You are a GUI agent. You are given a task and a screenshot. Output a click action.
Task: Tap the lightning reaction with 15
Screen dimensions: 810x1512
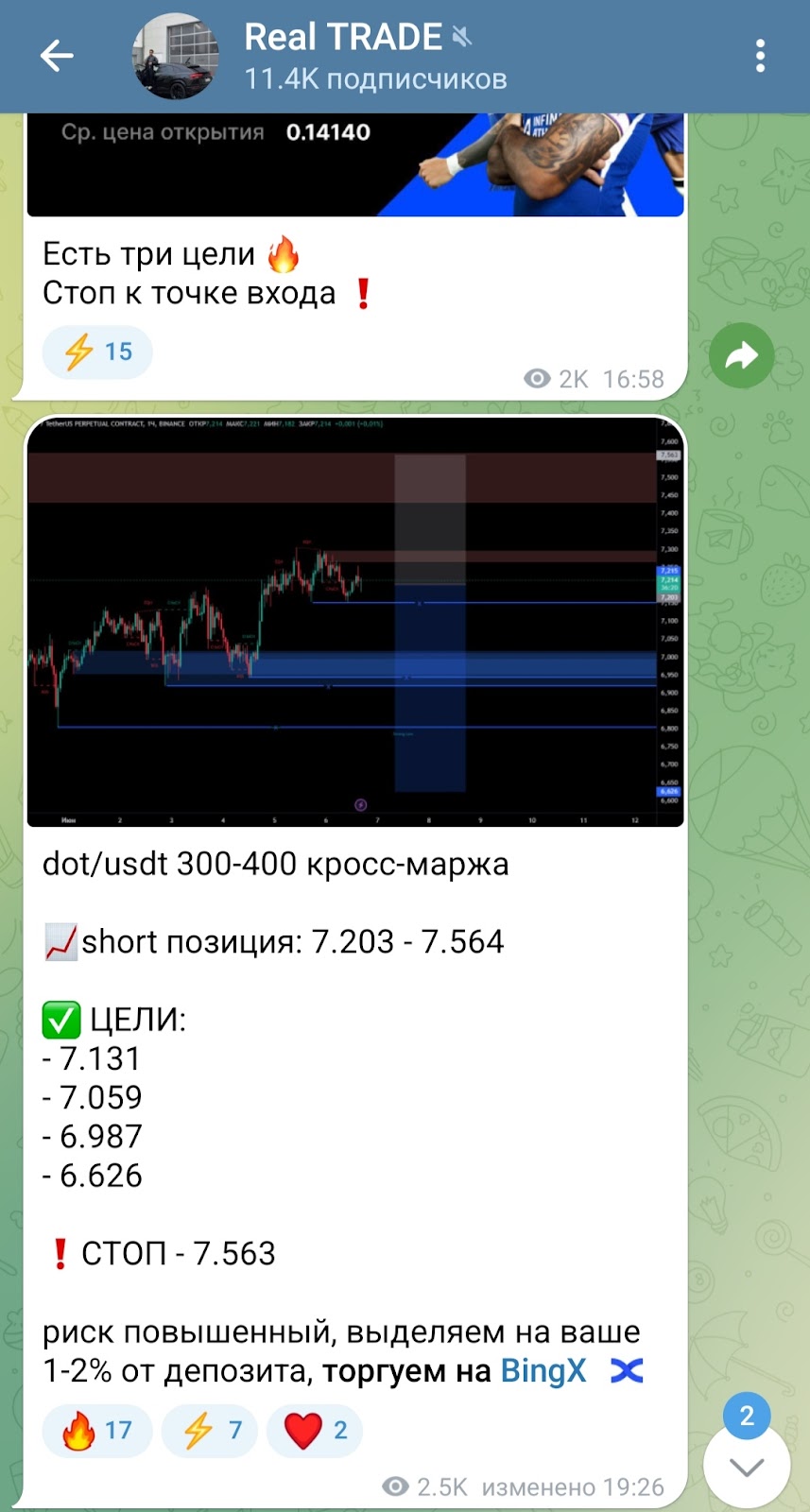point(97,352)
